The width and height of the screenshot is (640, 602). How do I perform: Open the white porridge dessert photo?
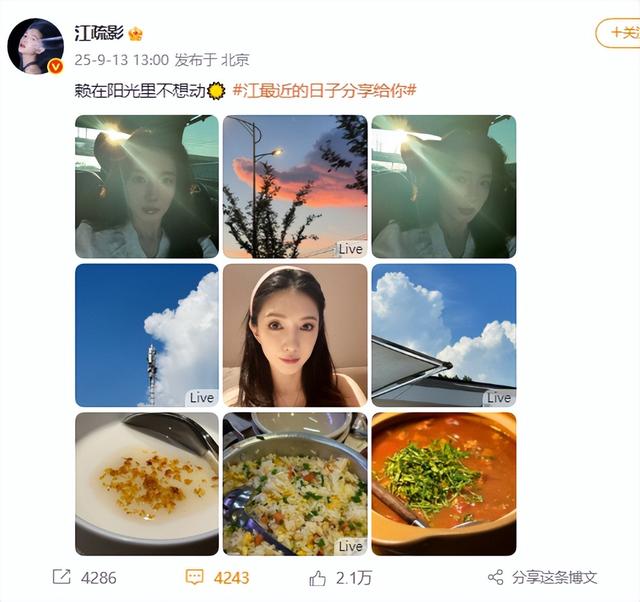point(146,483)
